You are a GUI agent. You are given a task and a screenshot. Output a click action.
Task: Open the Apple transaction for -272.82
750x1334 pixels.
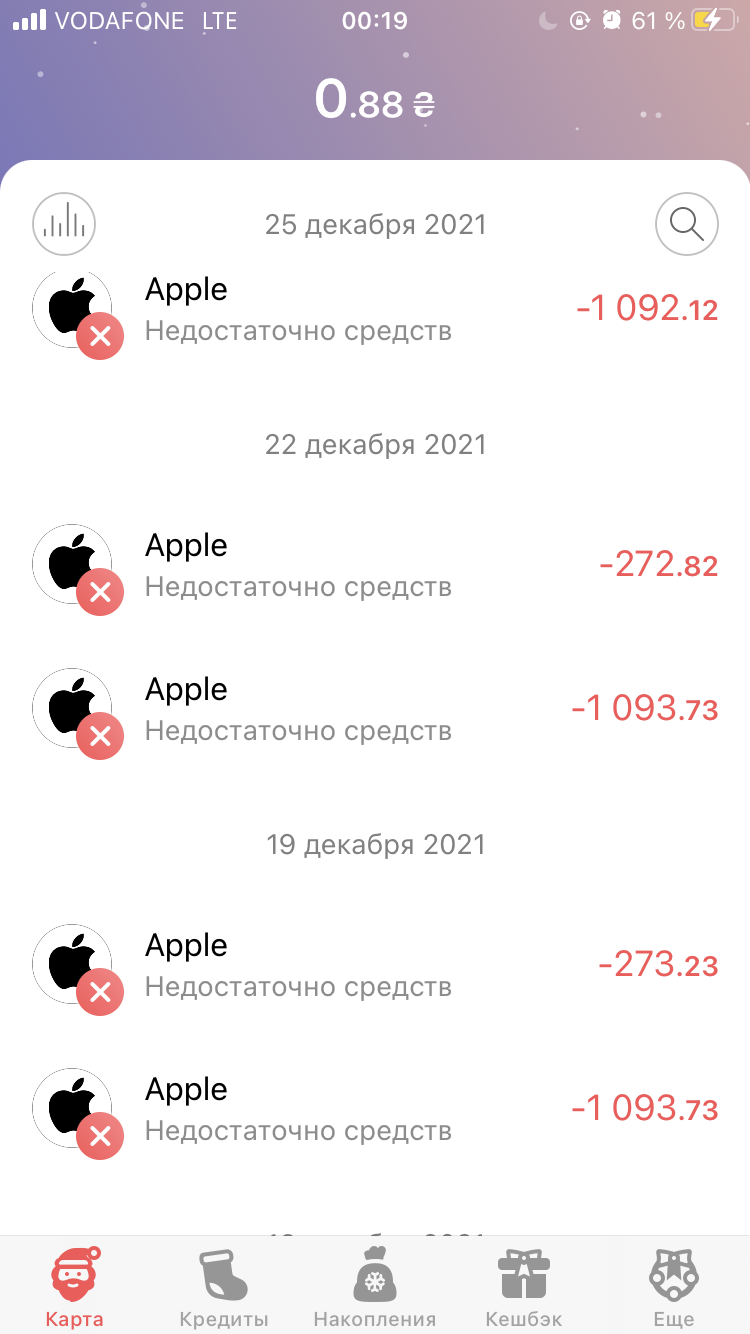[x=375, y=565]
